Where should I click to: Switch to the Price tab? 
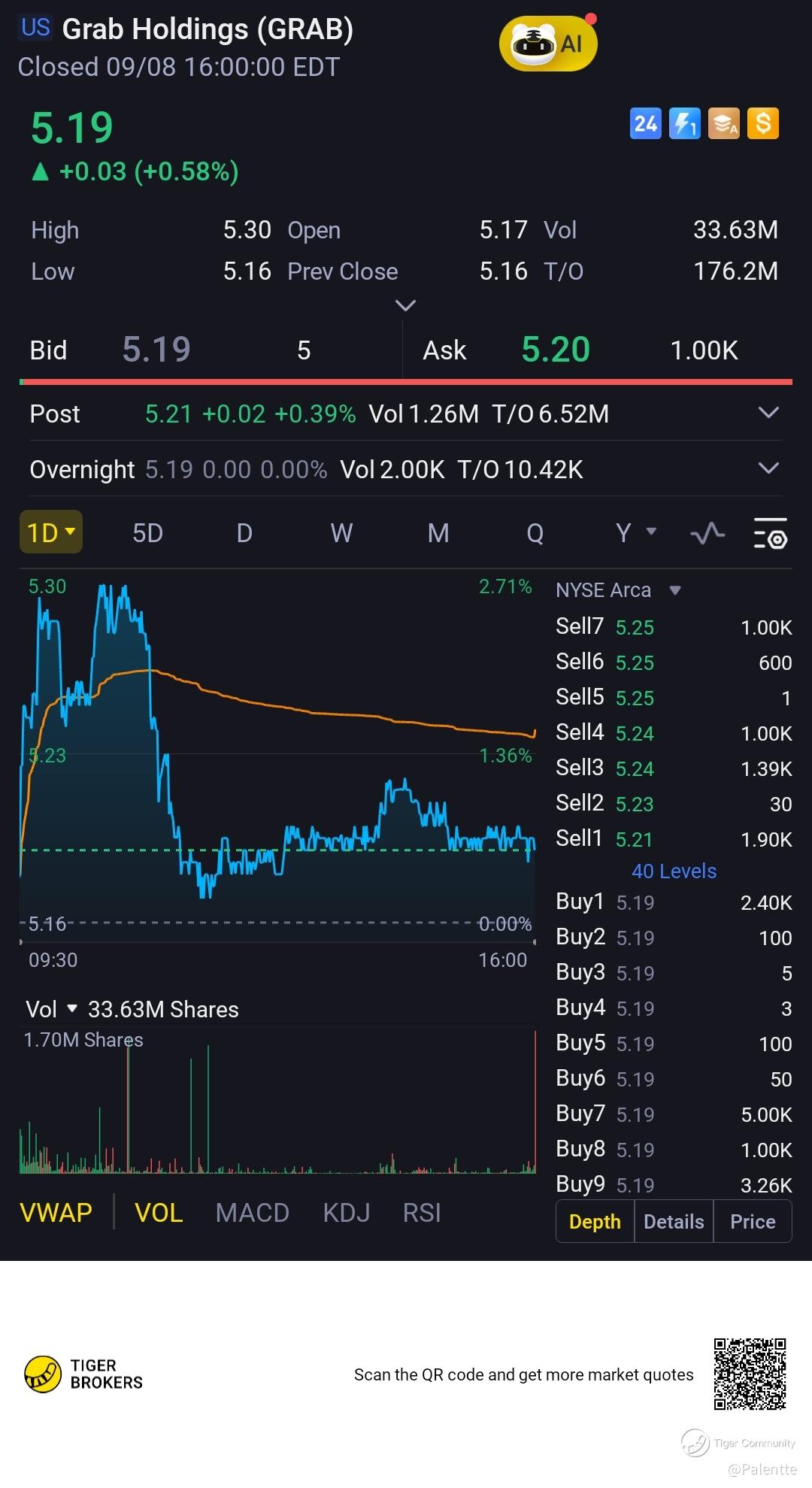click(x=752, y=1222)
